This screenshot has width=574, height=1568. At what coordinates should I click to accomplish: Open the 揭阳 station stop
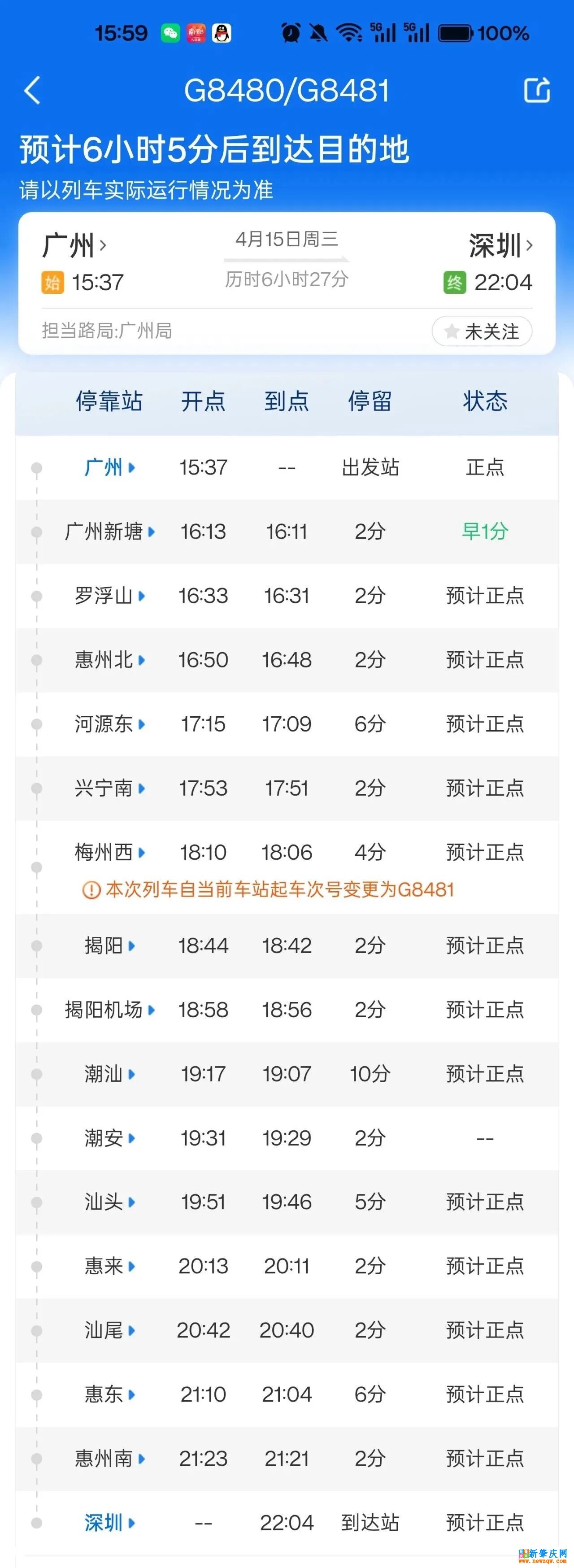(x=109, y=945)
